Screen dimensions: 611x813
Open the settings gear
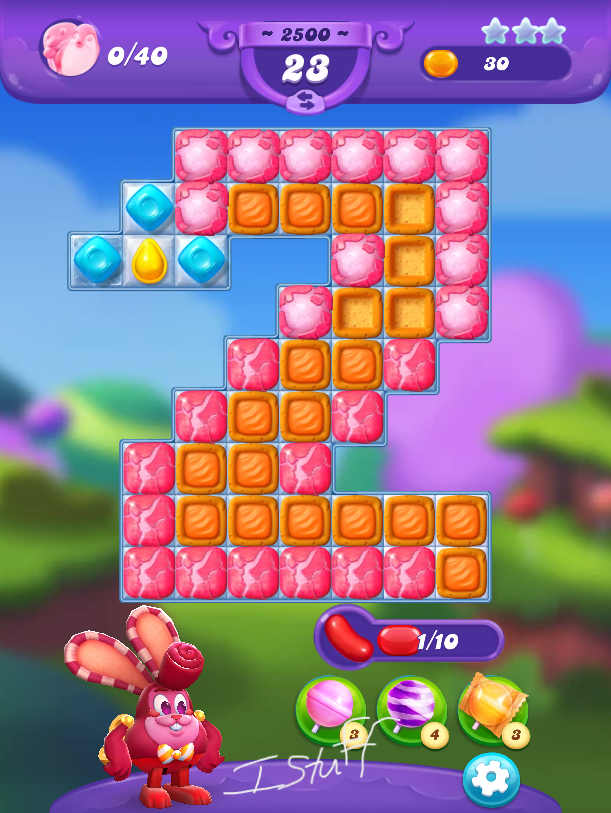pyautogui.click(x=491, y=778)
